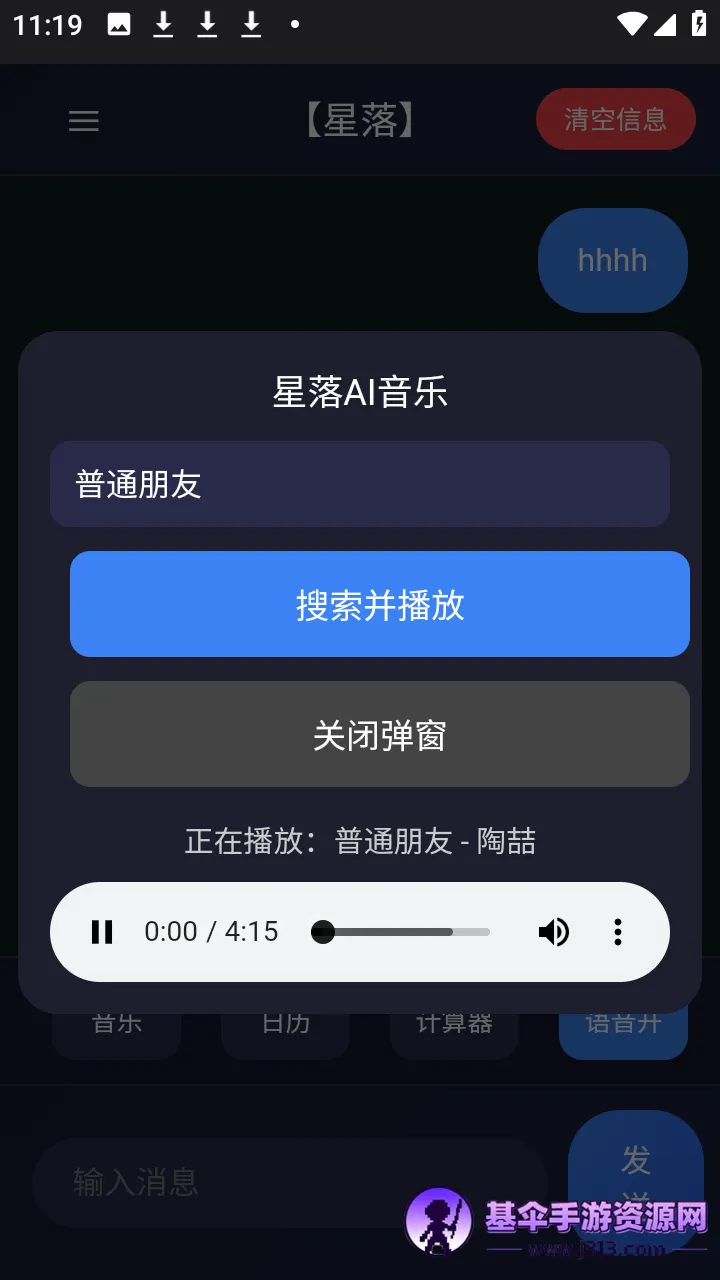Dismiss the dialog with 关闭弹窗

click(x=379, y=734)
